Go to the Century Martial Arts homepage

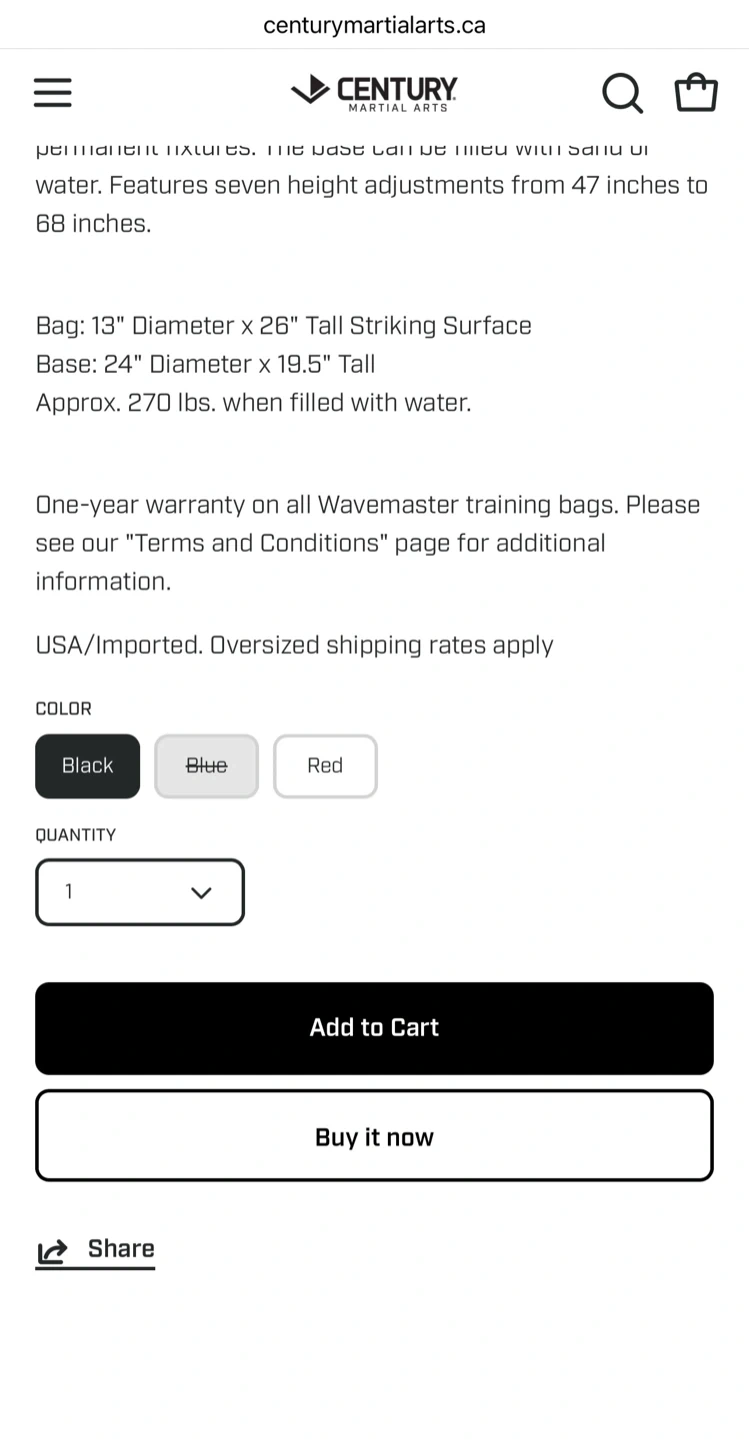pyautogui.click(x=374, y=92)
